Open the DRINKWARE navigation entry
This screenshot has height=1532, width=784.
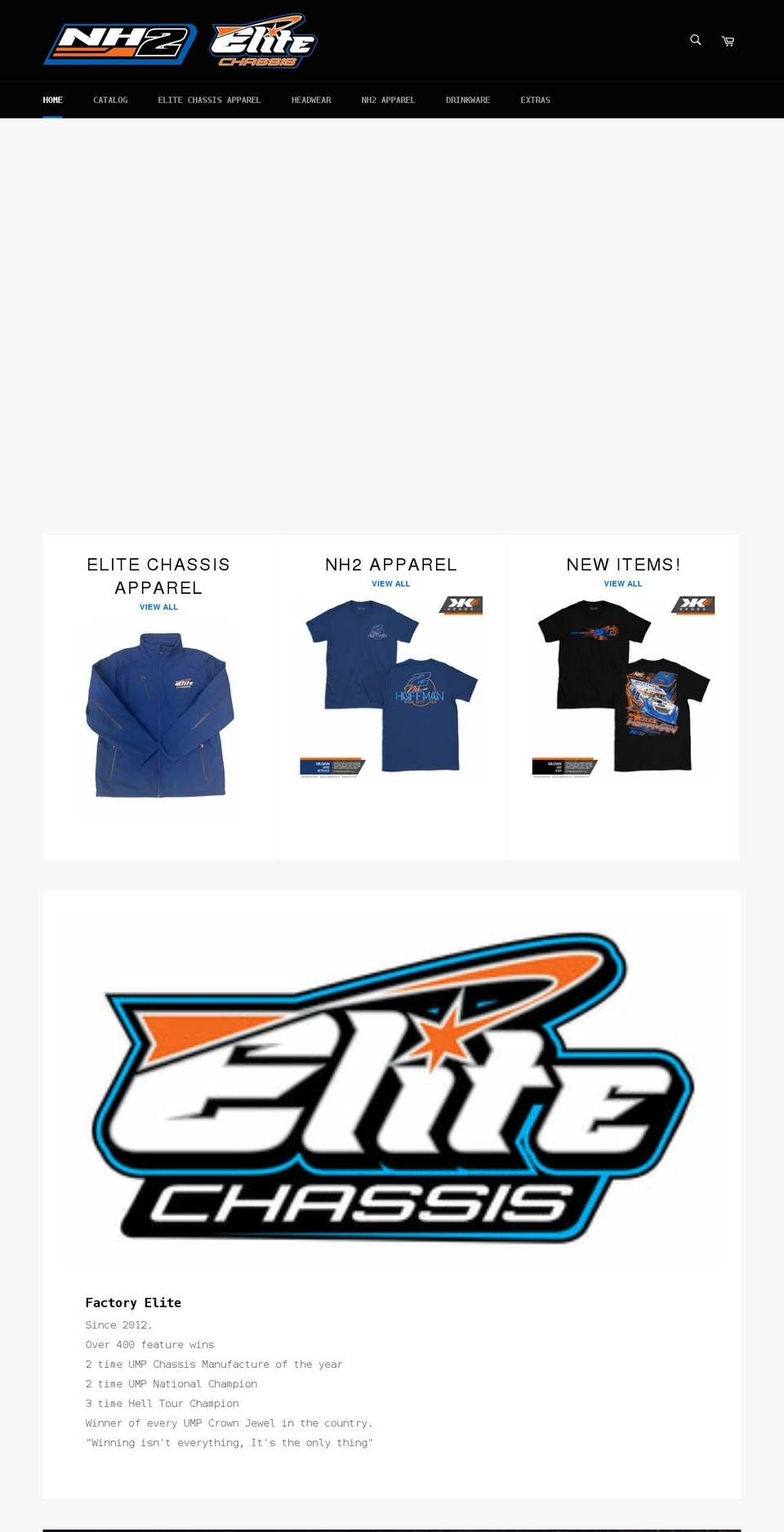tap(468, 100)
